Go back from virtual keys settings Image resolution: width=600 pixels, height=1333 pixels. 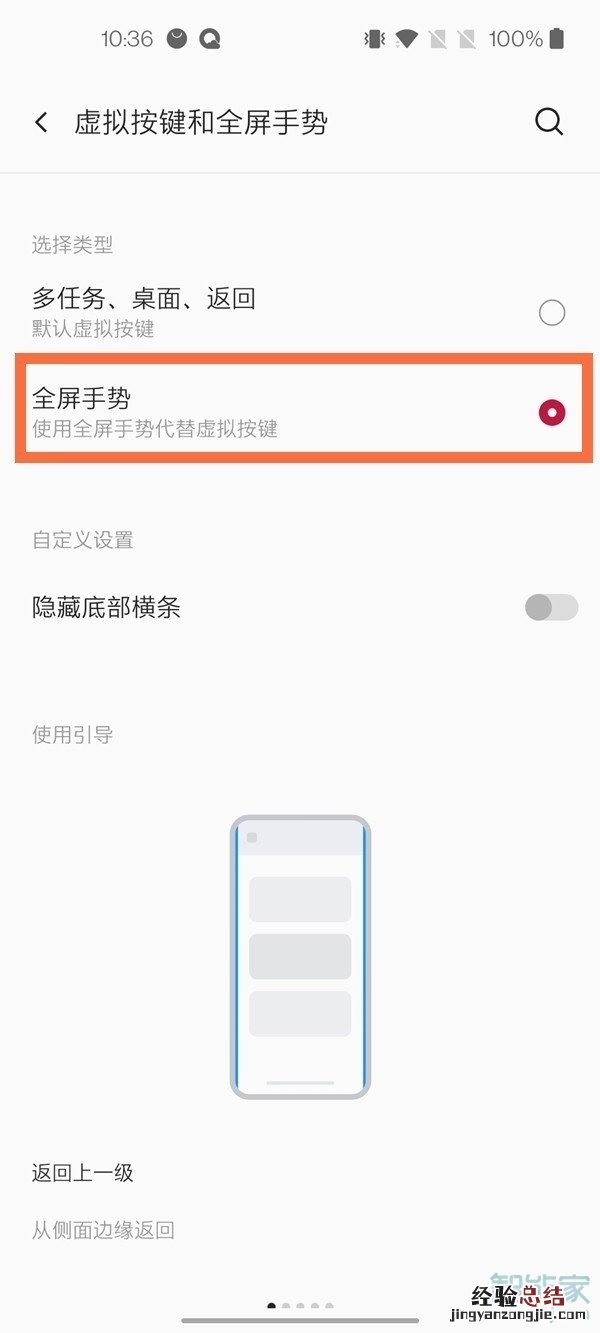point(41,122)
